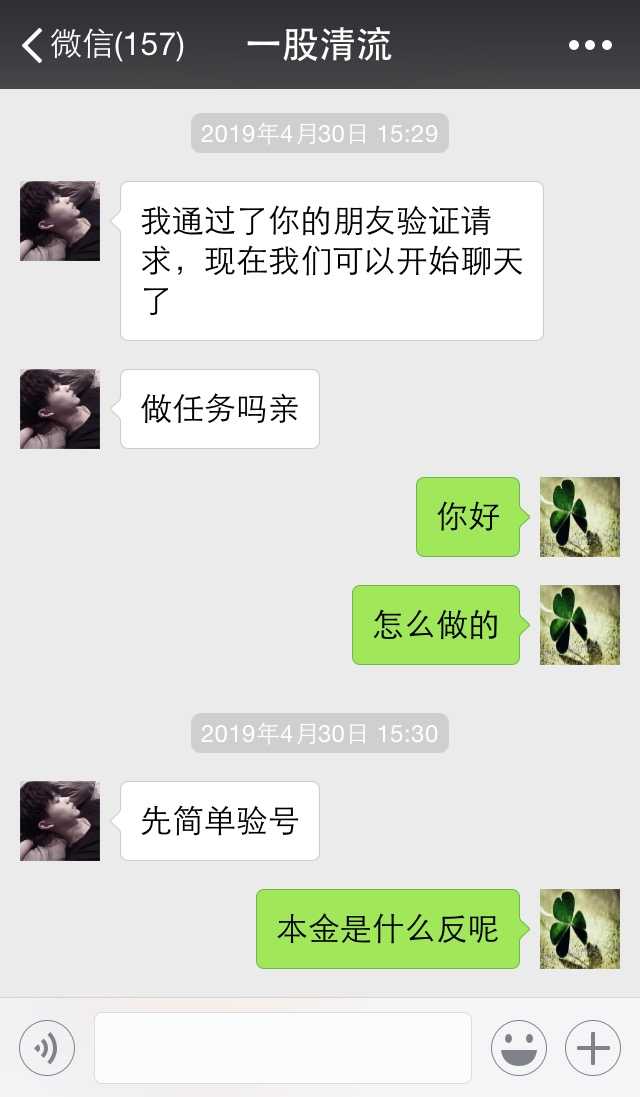Open the emoji sticker panel
The width and height of the screenshot is (640, 1097).
[x=518, y=1048]
